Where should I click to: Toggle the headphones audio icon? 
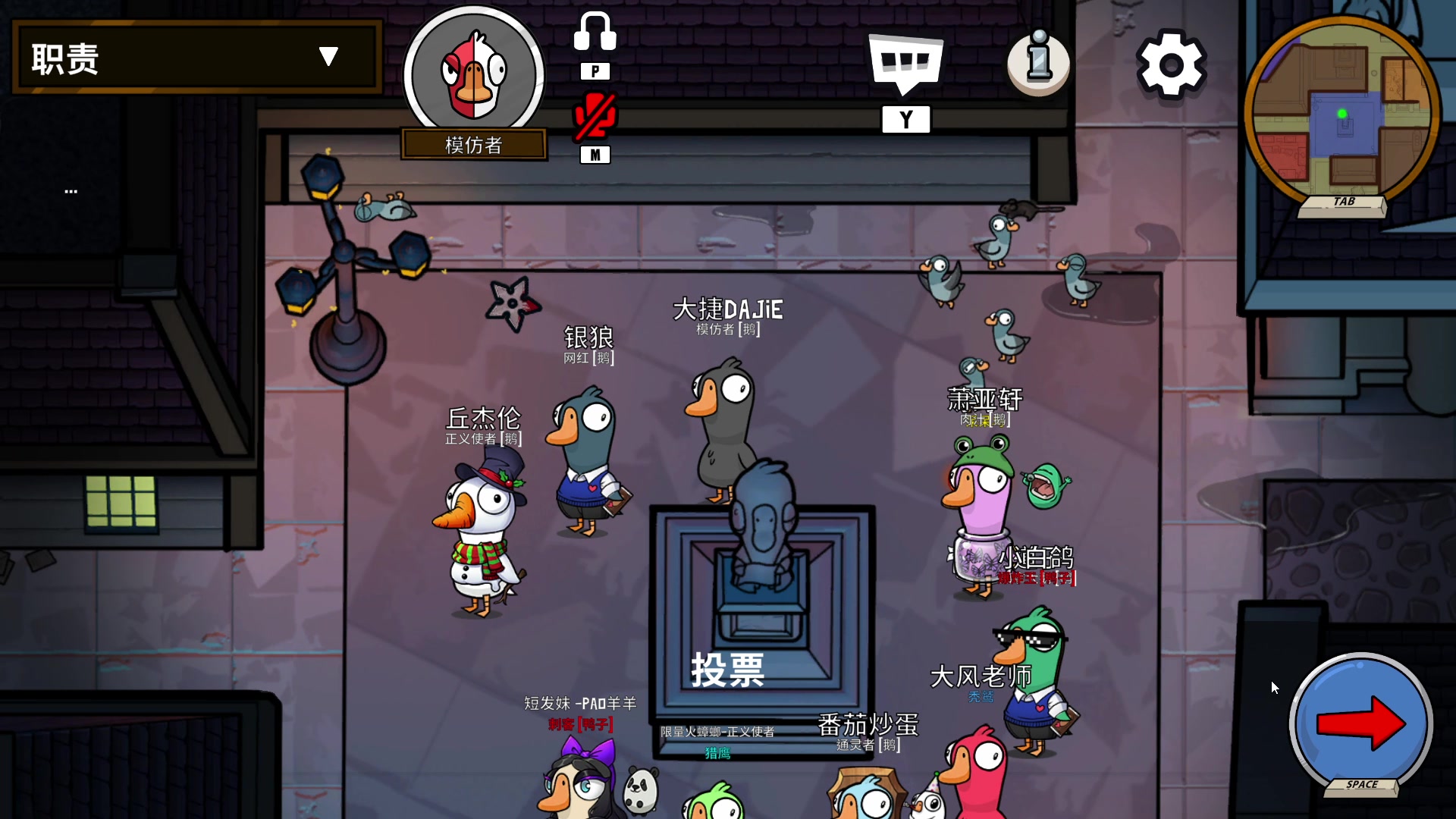click(x=595, y=33)
